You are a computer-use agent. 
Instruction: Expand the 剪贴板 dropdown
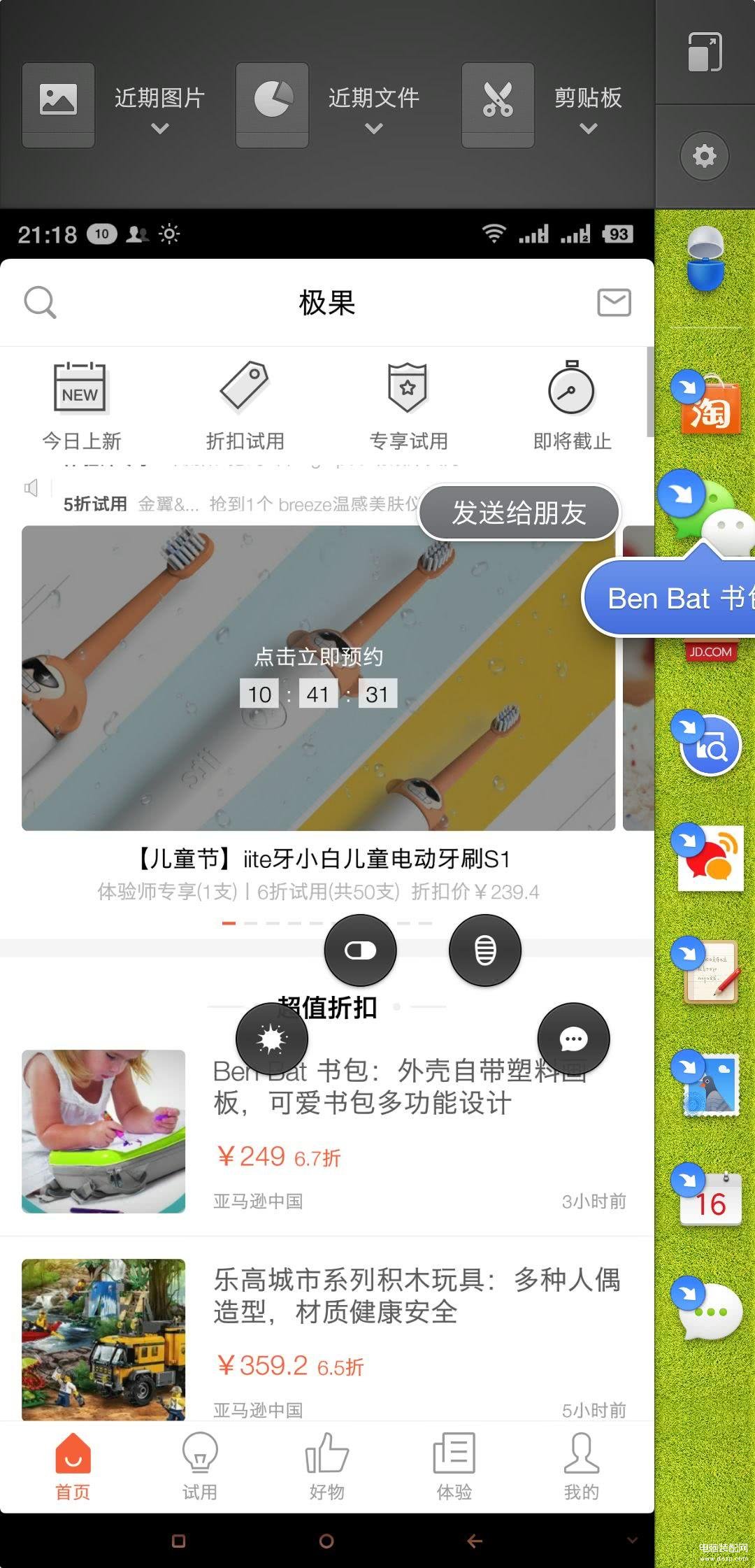[x=588, y=108]
